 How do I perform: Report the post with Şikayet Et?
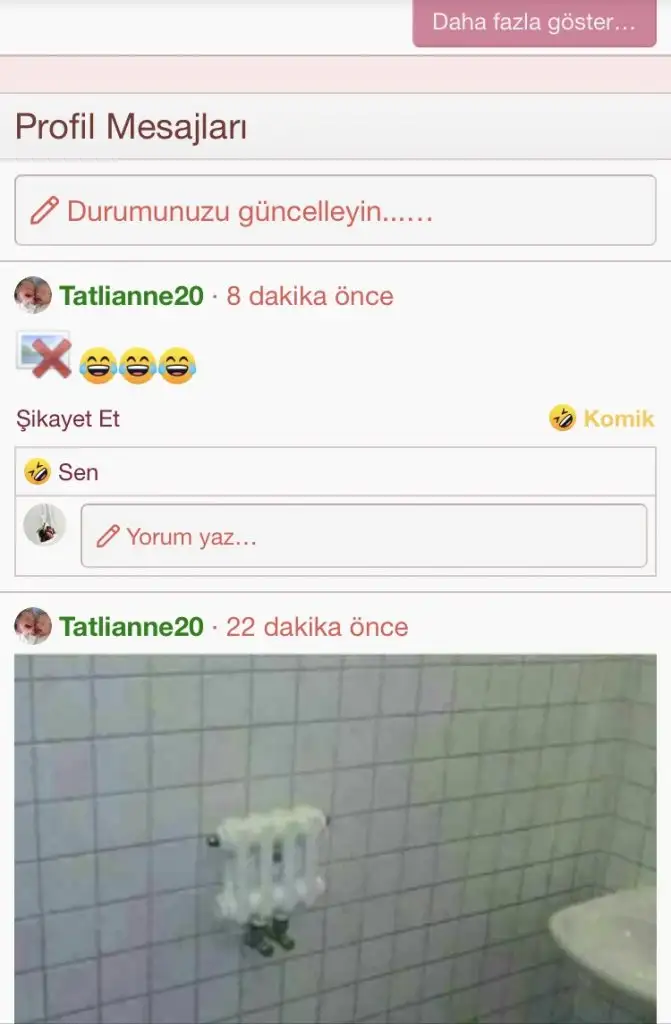pyautogui.click(x=68, y=419)
